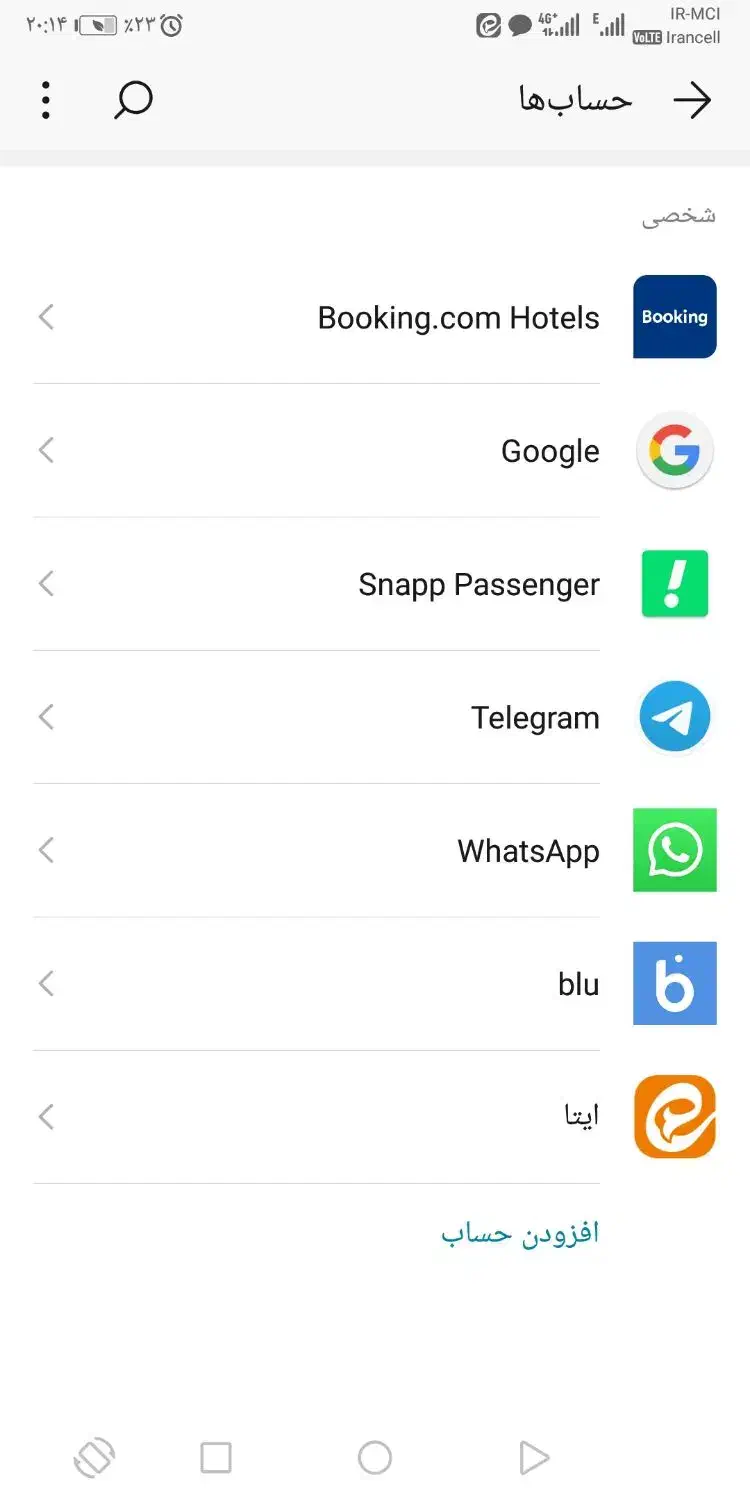This screenshot has height=1500, width=750.
Task: Go to the system home circle button
Action: click(x=375, y=1458)
